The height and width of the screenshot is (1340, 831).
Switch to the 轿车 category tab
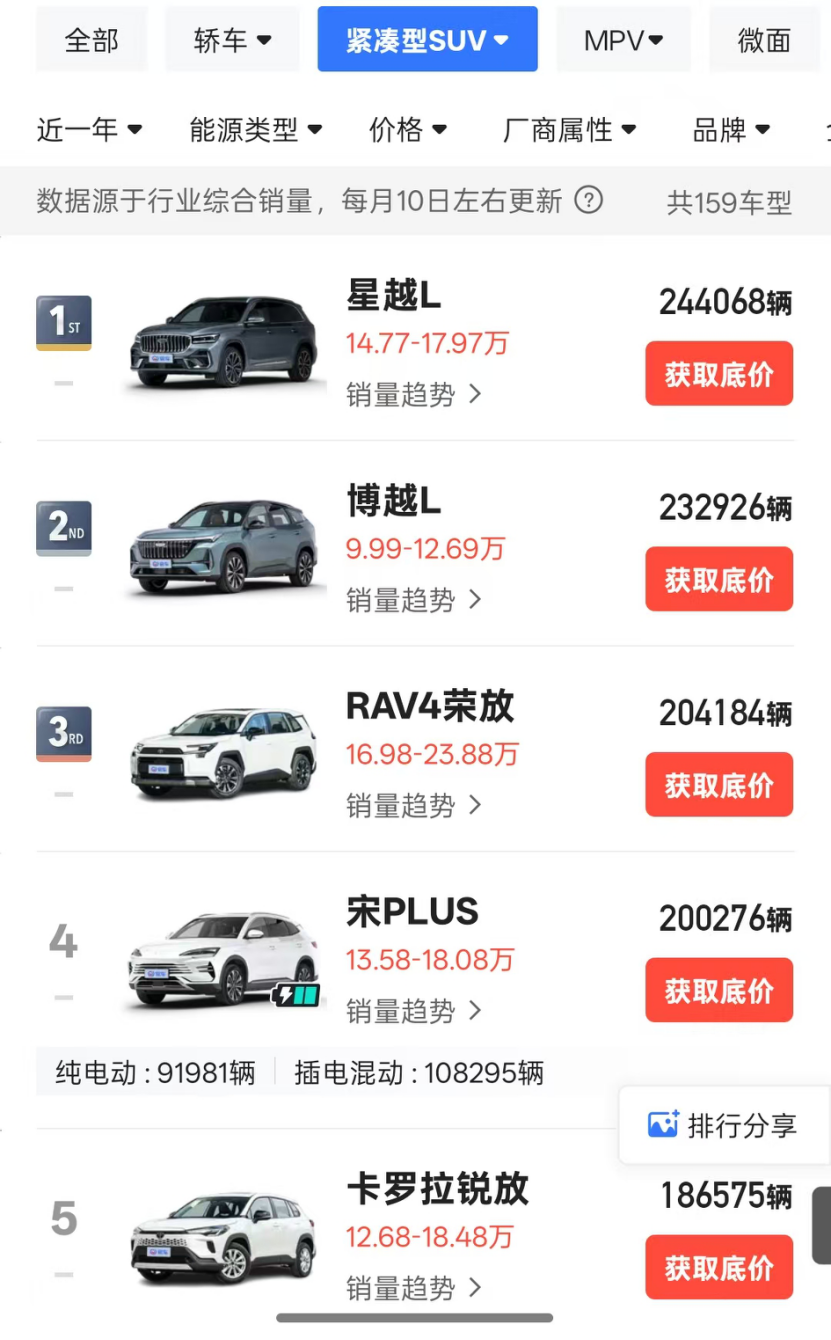[232, 40]
